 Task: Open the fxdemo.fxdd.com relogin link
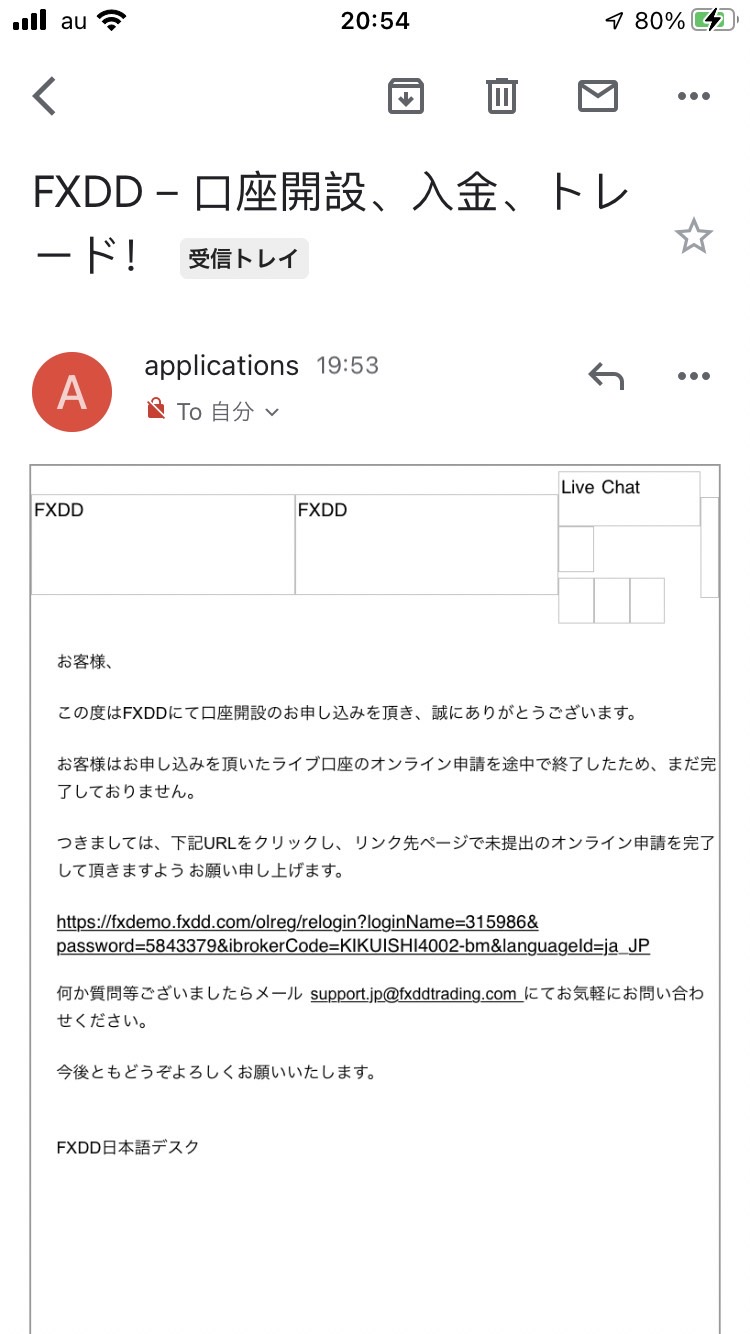tap(353, 933)
